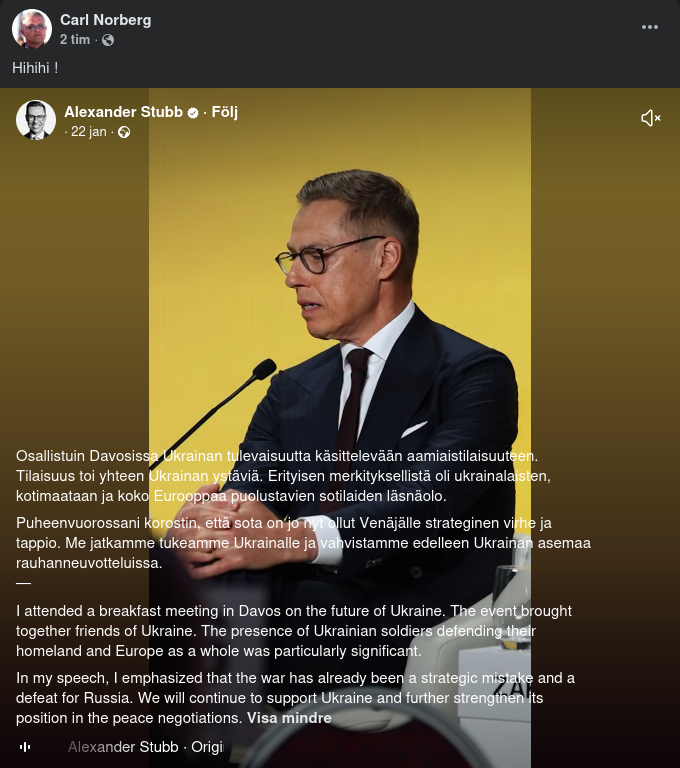The width and height of the screenshot is (680, 768).
Task: Open Carl Norberg's profile picture
Action: point(32,29)
